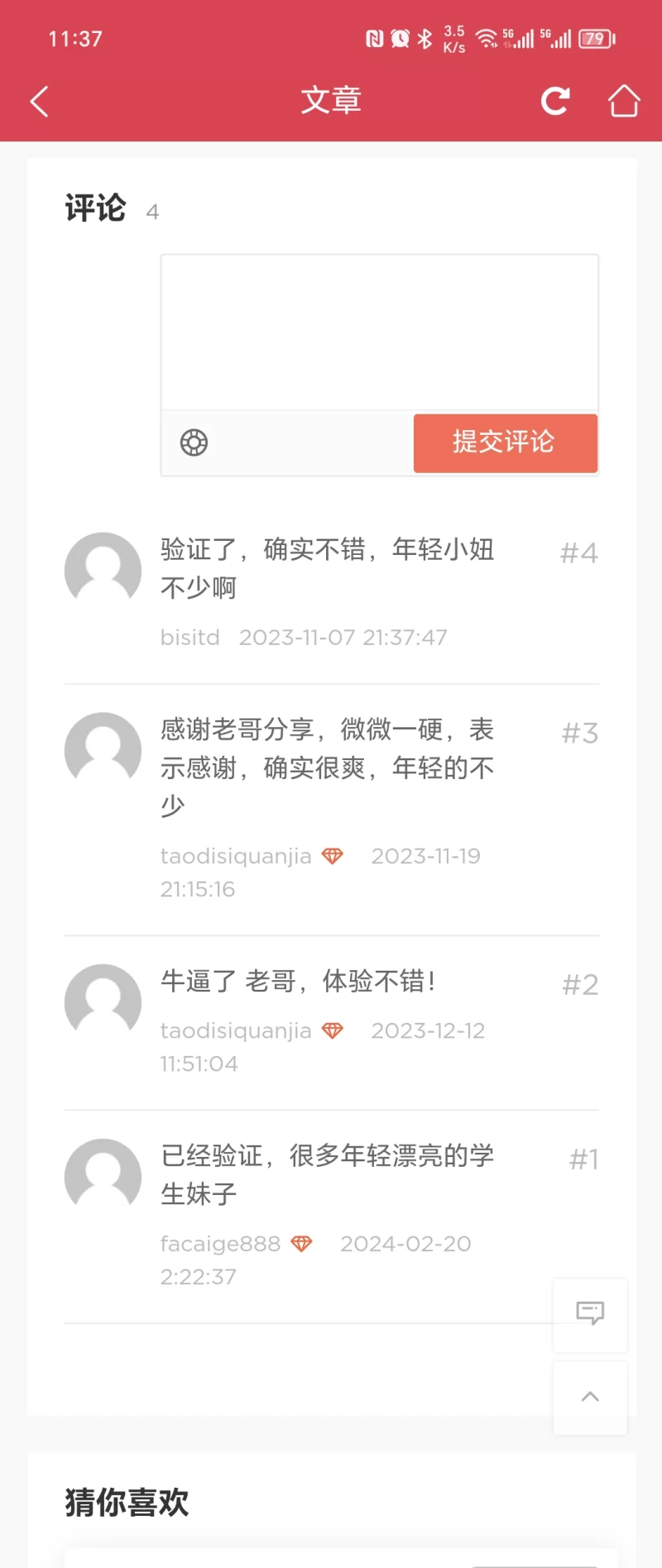
Task: Focus the comment text box
Action: [379, 332]
